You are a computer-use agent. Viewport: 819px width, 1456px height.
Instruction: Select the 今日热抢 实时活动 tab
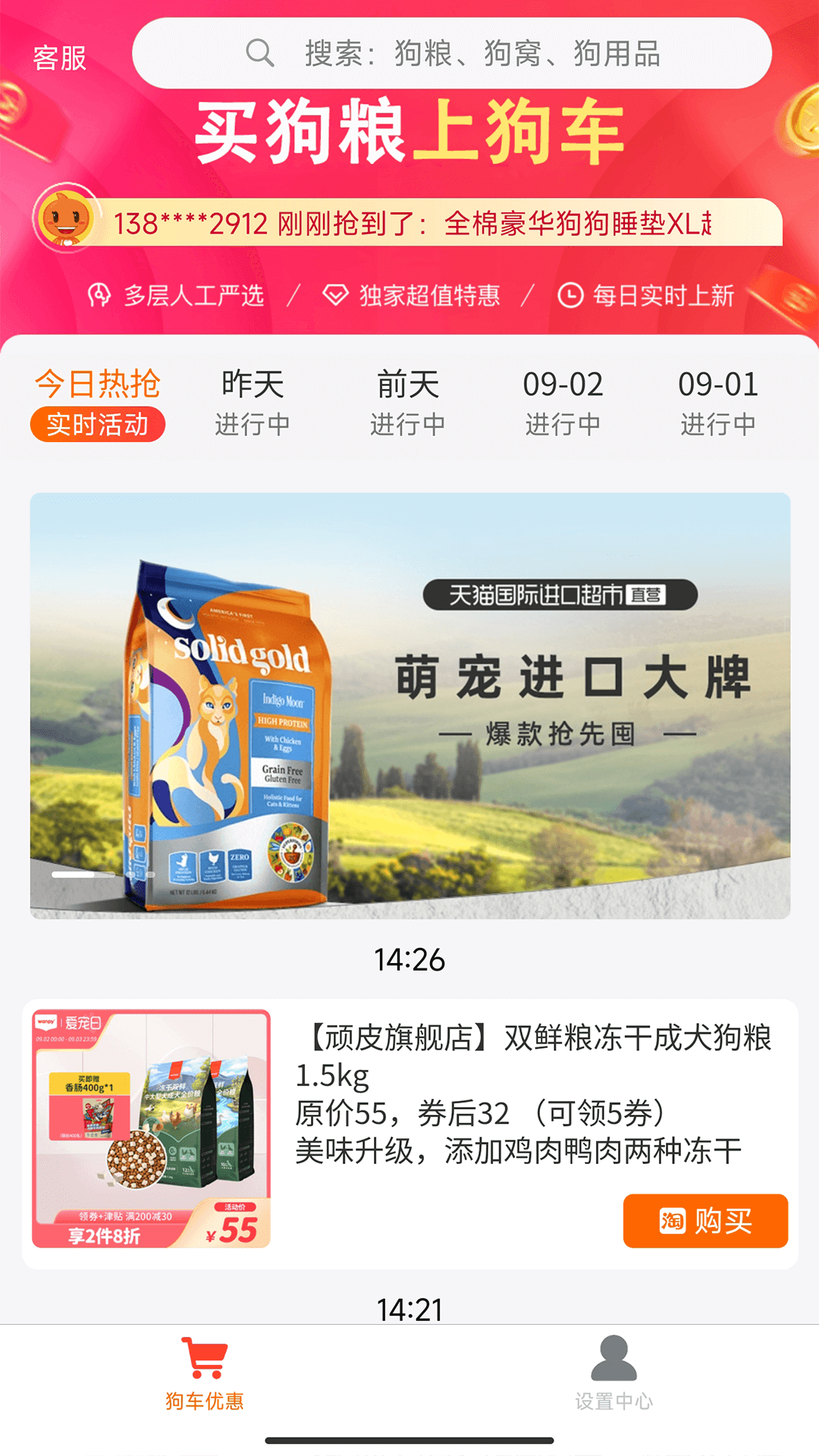pos(99,400)
